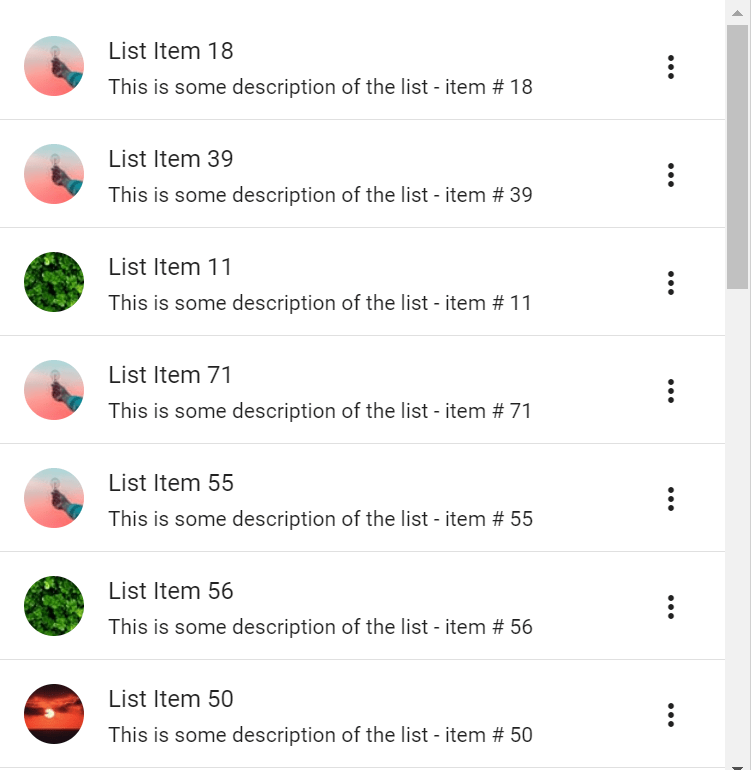Screen dimensions: 751x770
Task: Click the options icon for List Item 50
Action: pos(670,714)
